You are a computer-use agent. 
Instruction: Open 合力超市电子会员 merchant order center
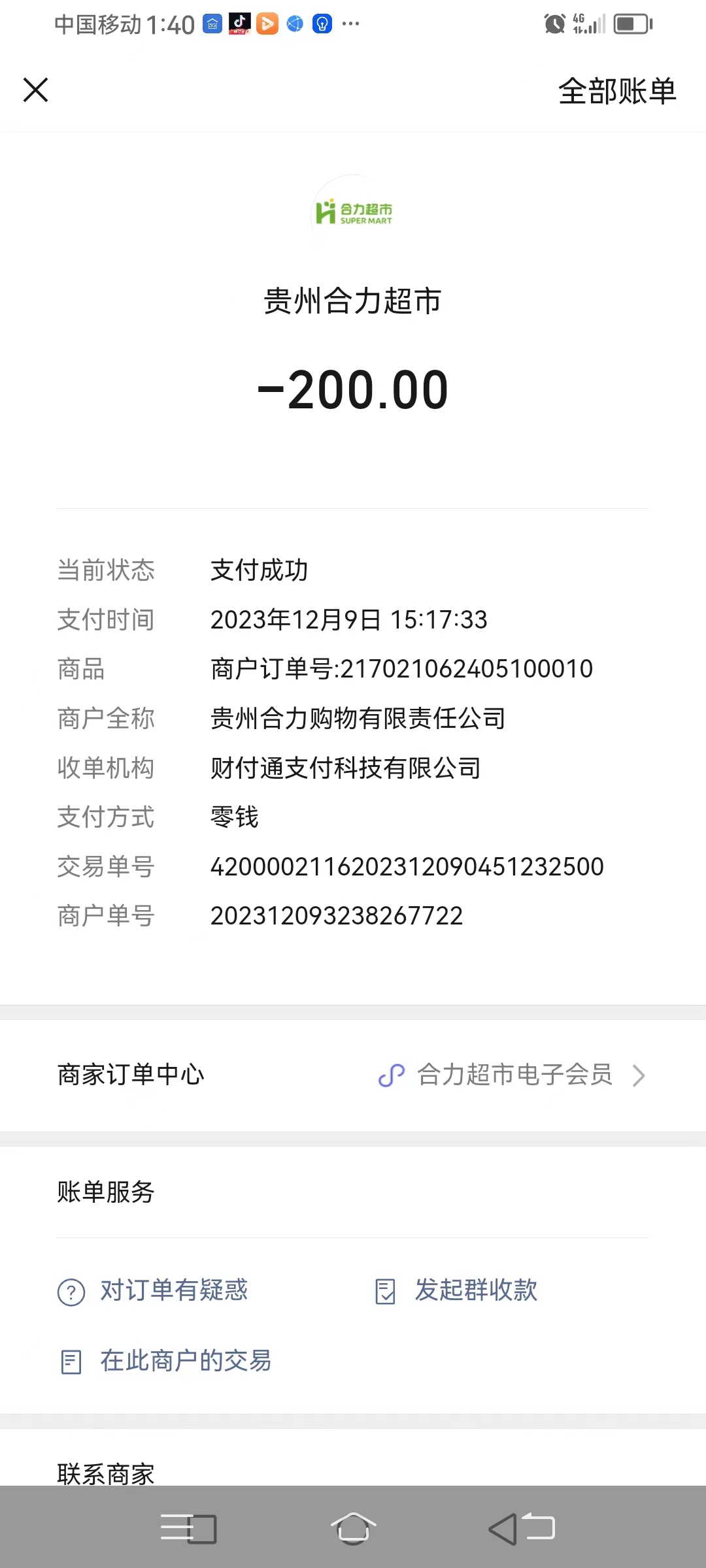click(513, 1075)
